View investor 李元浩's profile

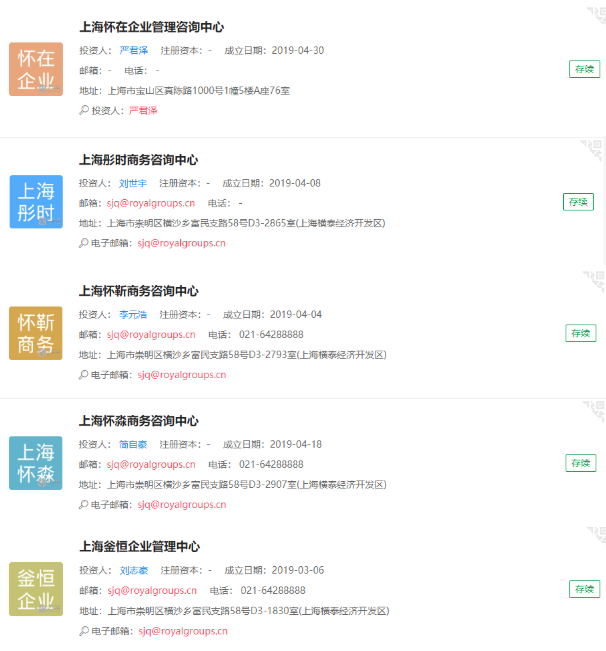point(132,314)
